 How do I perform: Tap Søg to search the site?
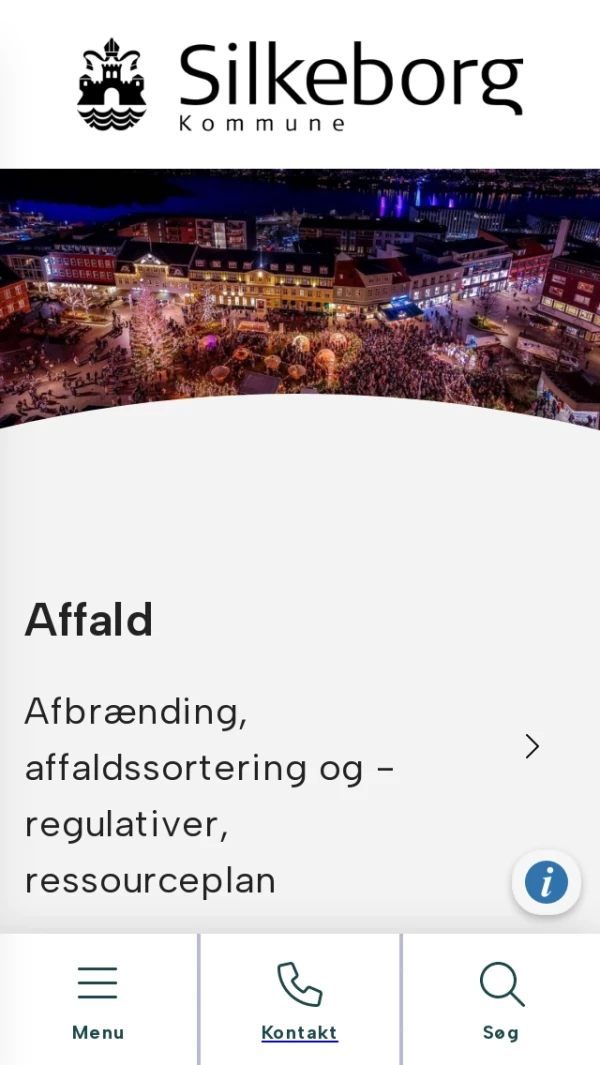501,1000
